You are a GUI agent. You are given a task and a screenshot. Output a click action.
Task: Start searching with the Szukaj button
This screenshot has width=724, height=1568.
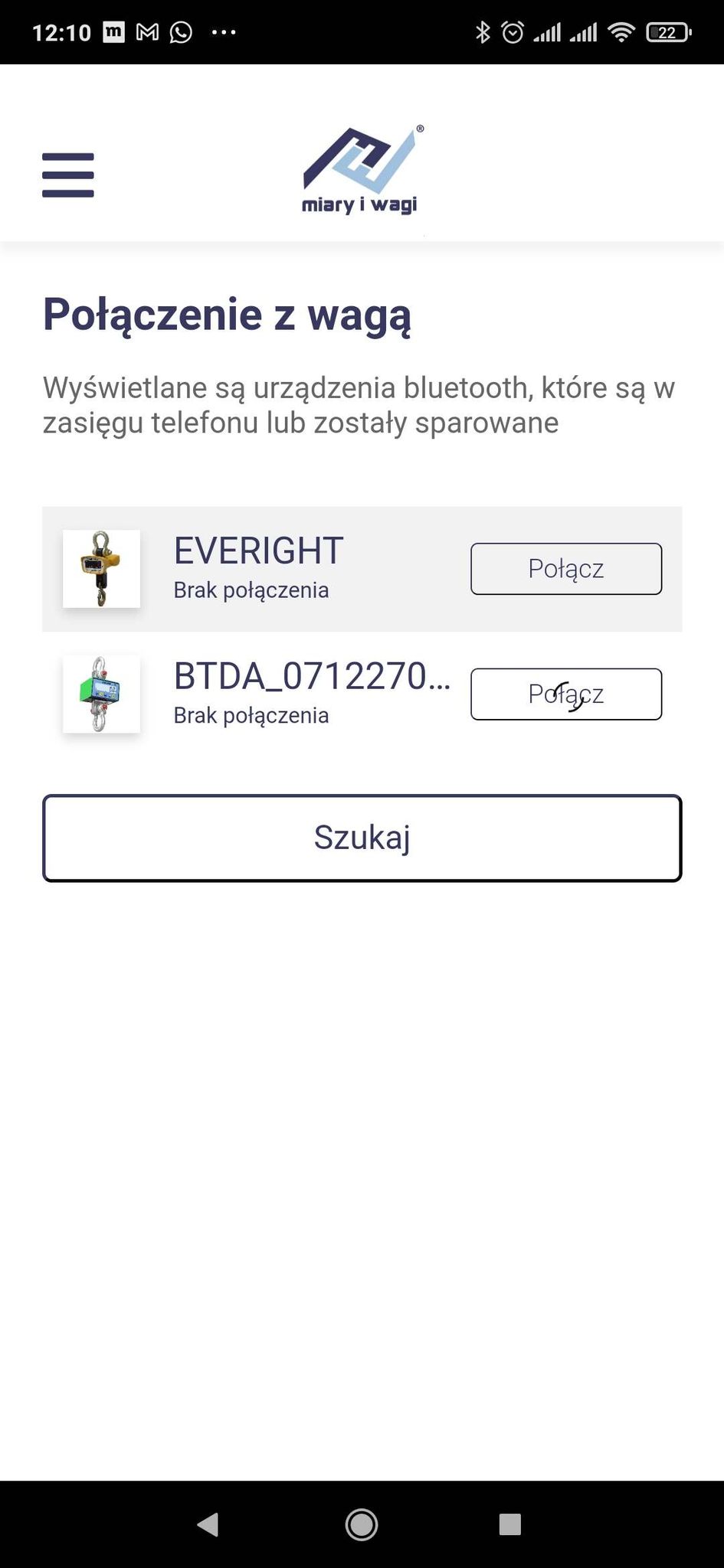(362, 838)
